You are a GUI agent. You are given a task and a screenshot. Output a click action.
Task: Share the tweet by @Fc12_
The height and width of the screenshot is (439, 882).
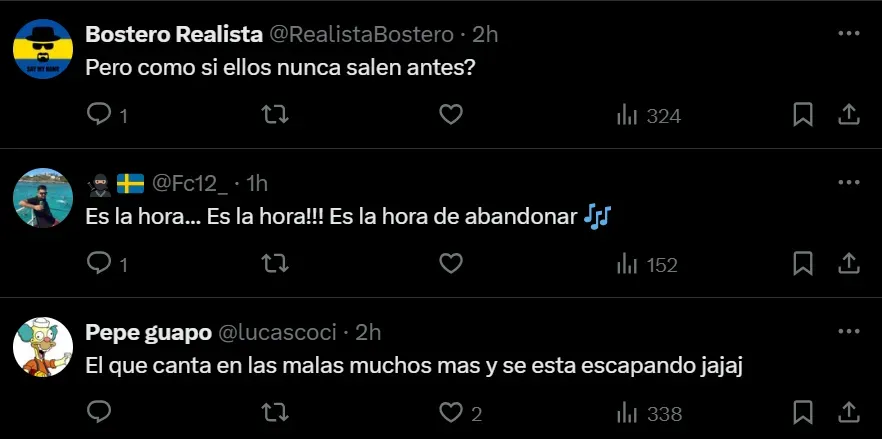click(848, 264)
